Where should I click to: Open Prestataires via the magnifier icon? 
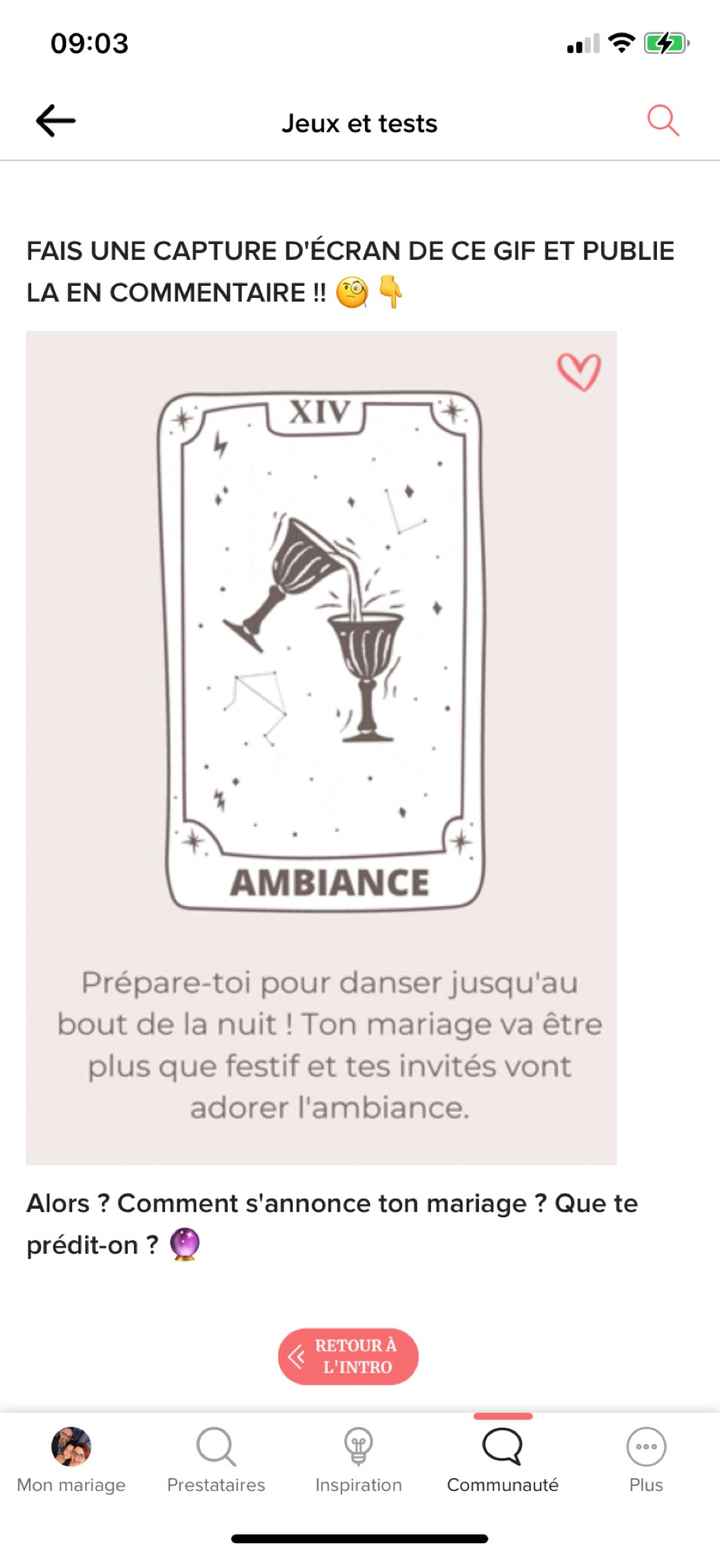point(215,1444)
